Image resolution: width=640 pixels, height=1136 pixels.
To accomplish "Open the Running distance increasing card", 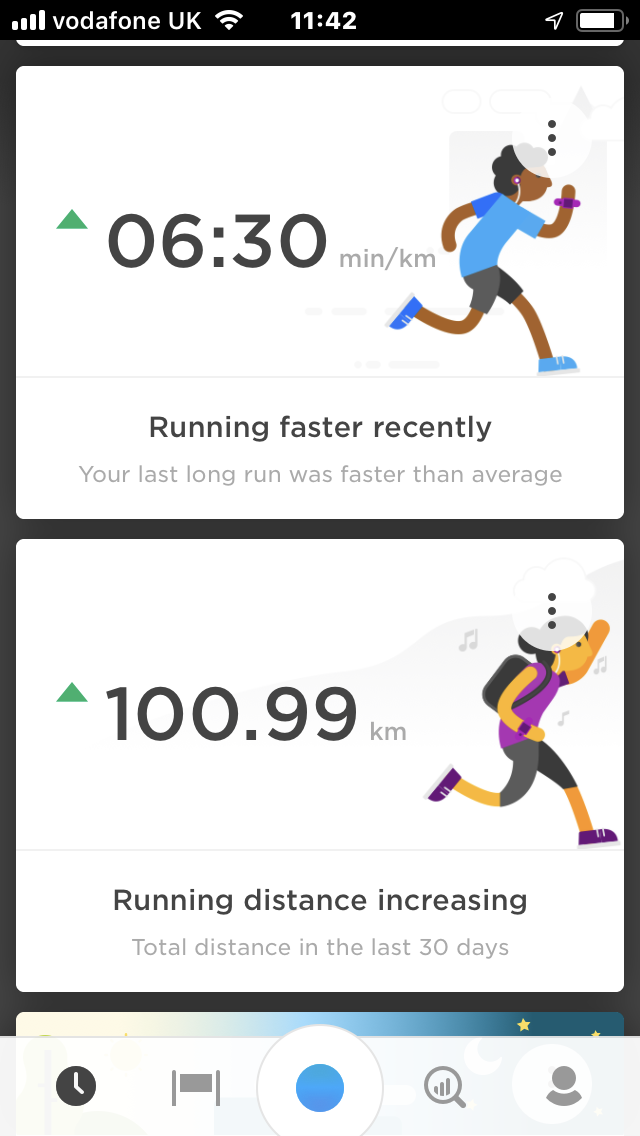I will coord(320,900).
